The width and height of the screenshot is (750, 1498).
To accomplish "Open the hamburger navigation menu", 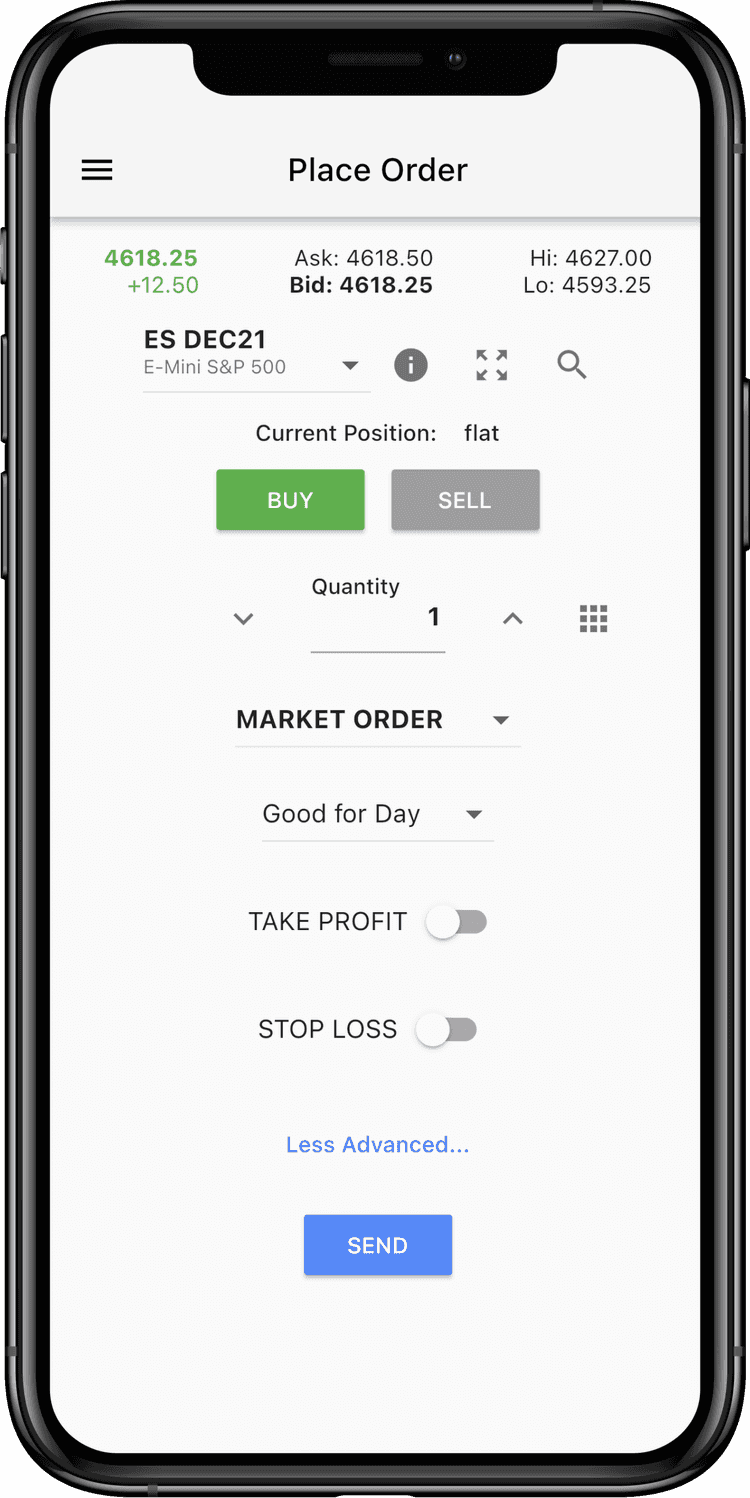I will [x=97, y=170].
